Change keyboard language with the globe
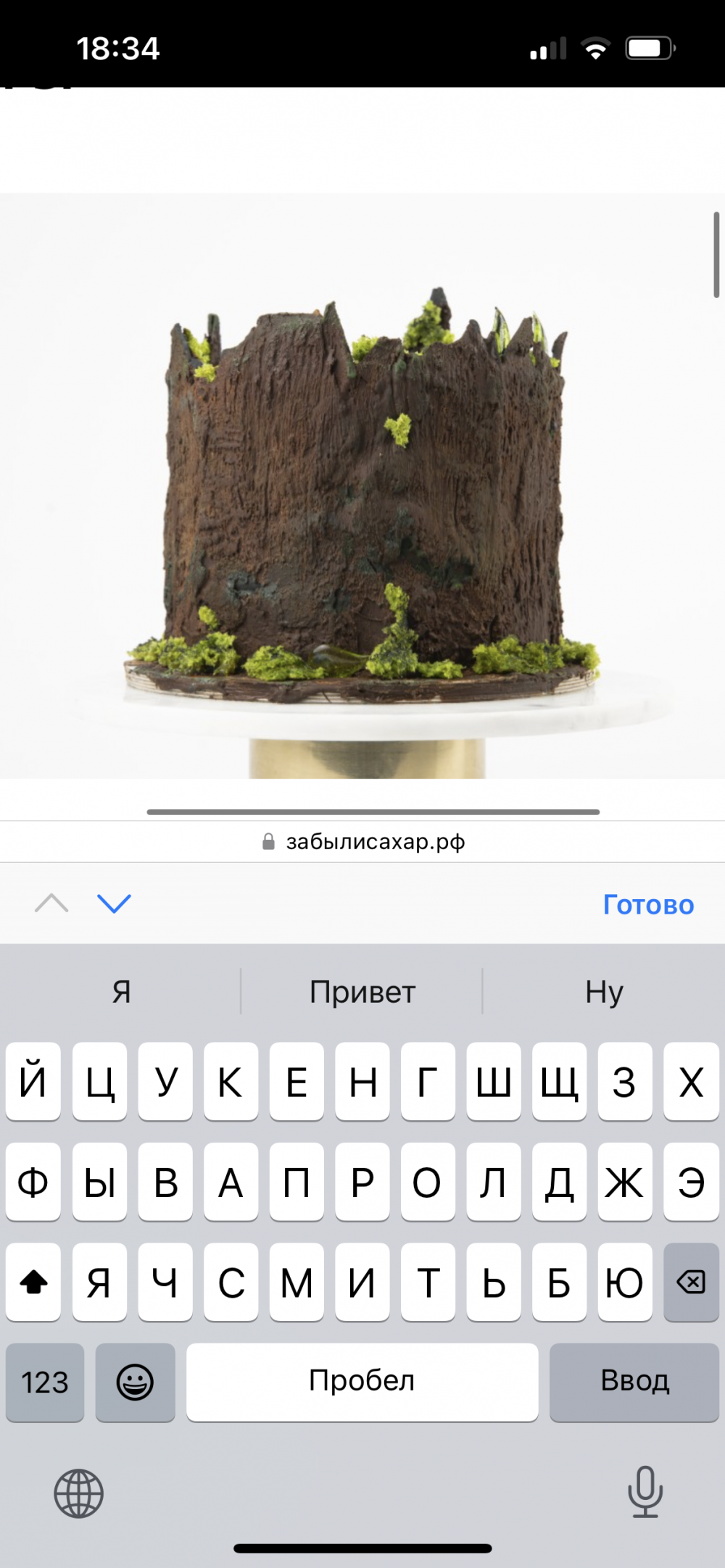The image size is (725, 1568). (x=78, y=1493)
